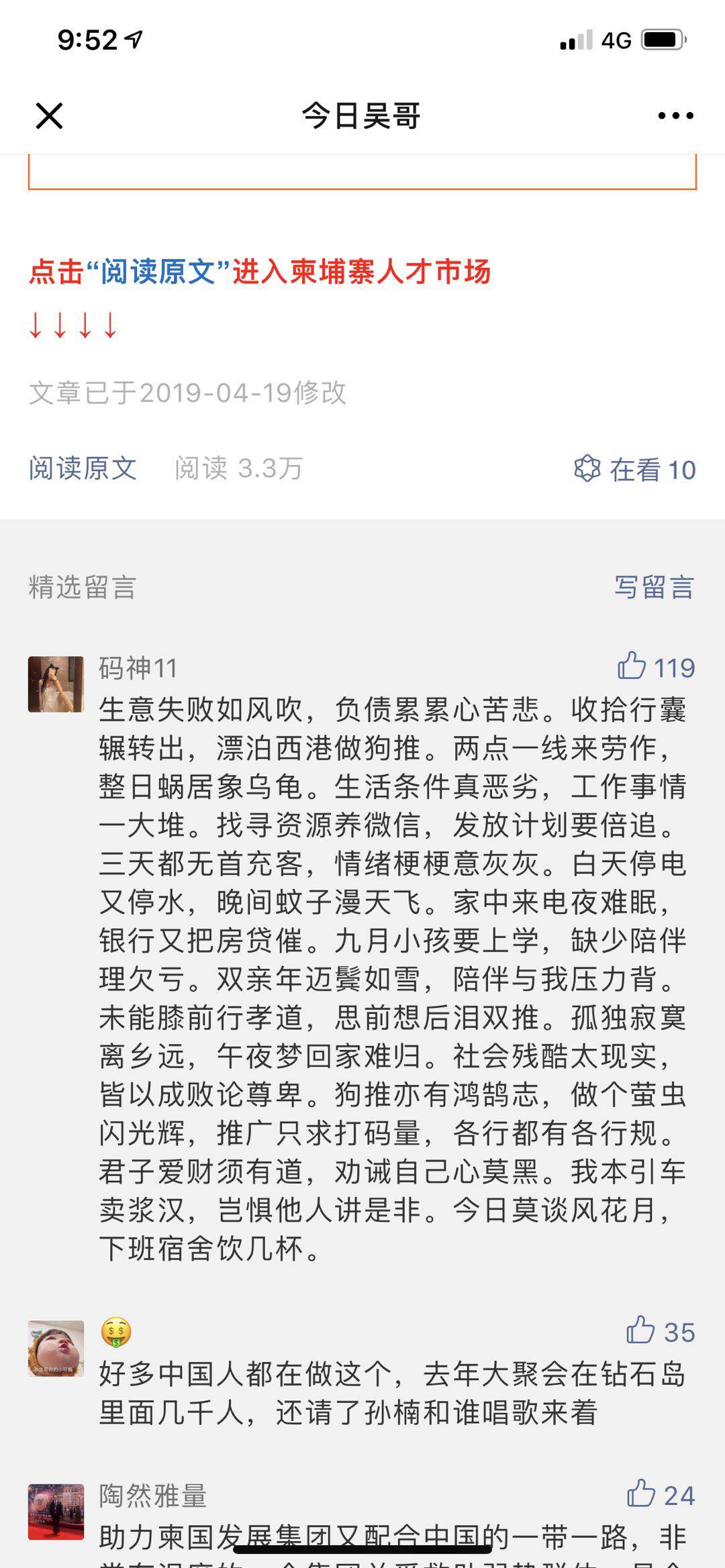Screen dimensions: 725x1568
Task: Tap the 在看 button
Action: [635, 470]
